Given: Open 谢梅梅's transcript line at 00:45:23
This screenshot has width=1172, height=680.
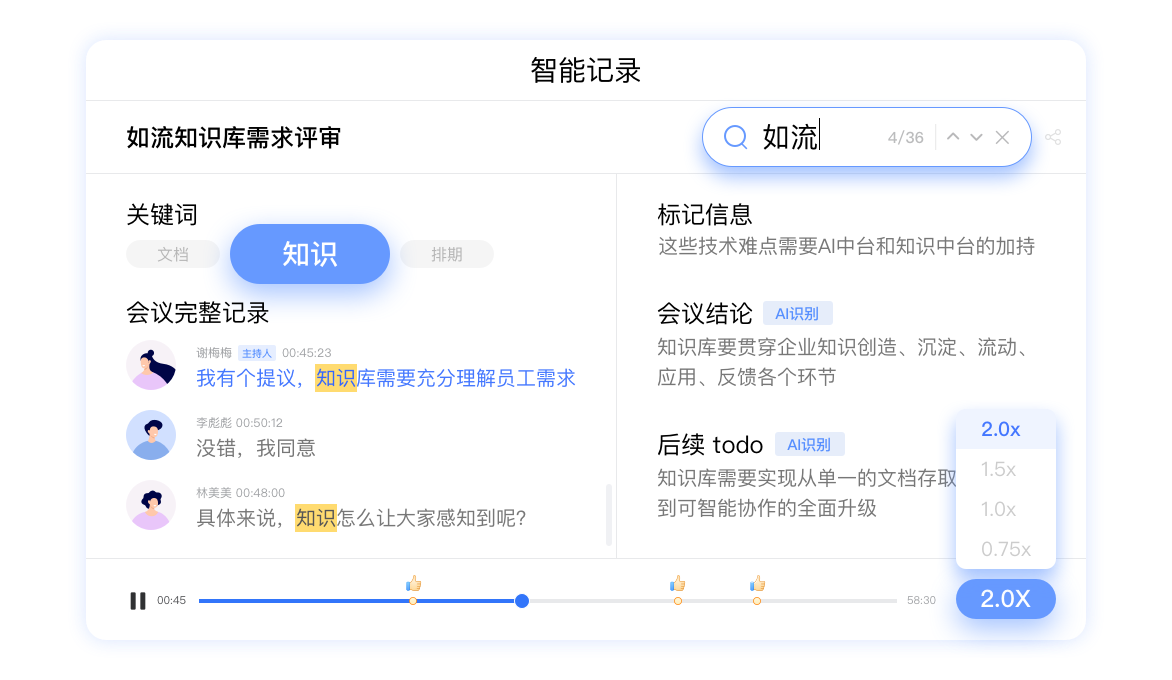Looking at the screenshot, I should click(385, 378).
